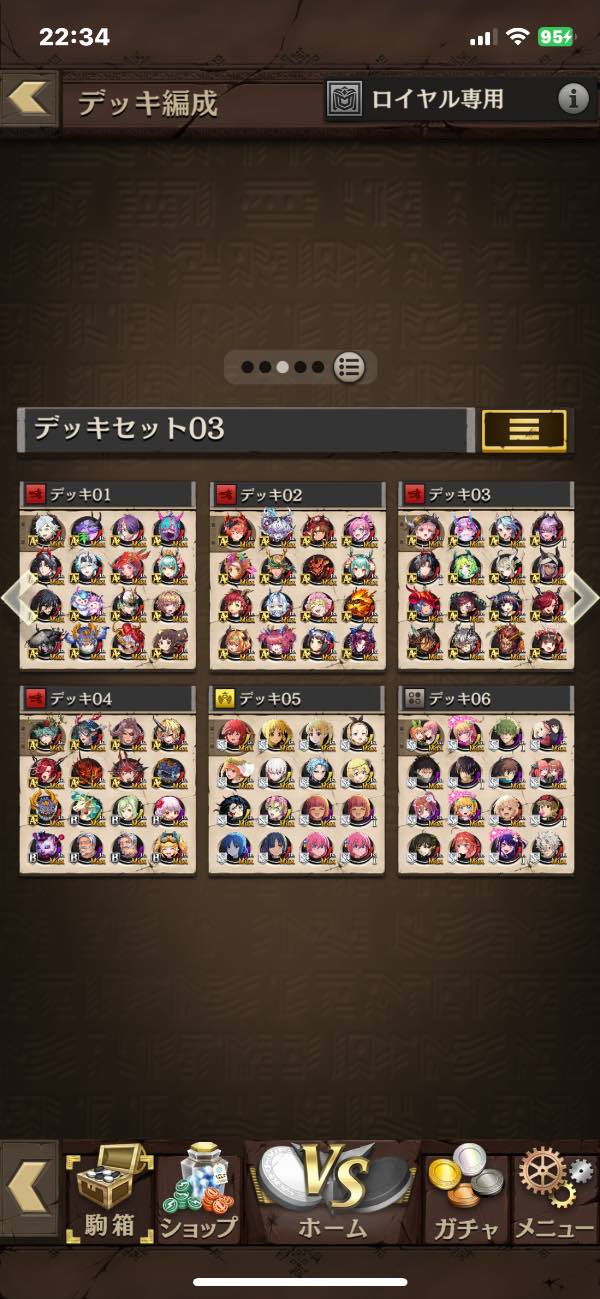Open the deck set list icon
The height and width of the screenshot is (1299, 600).
click(x=349, y=367)
